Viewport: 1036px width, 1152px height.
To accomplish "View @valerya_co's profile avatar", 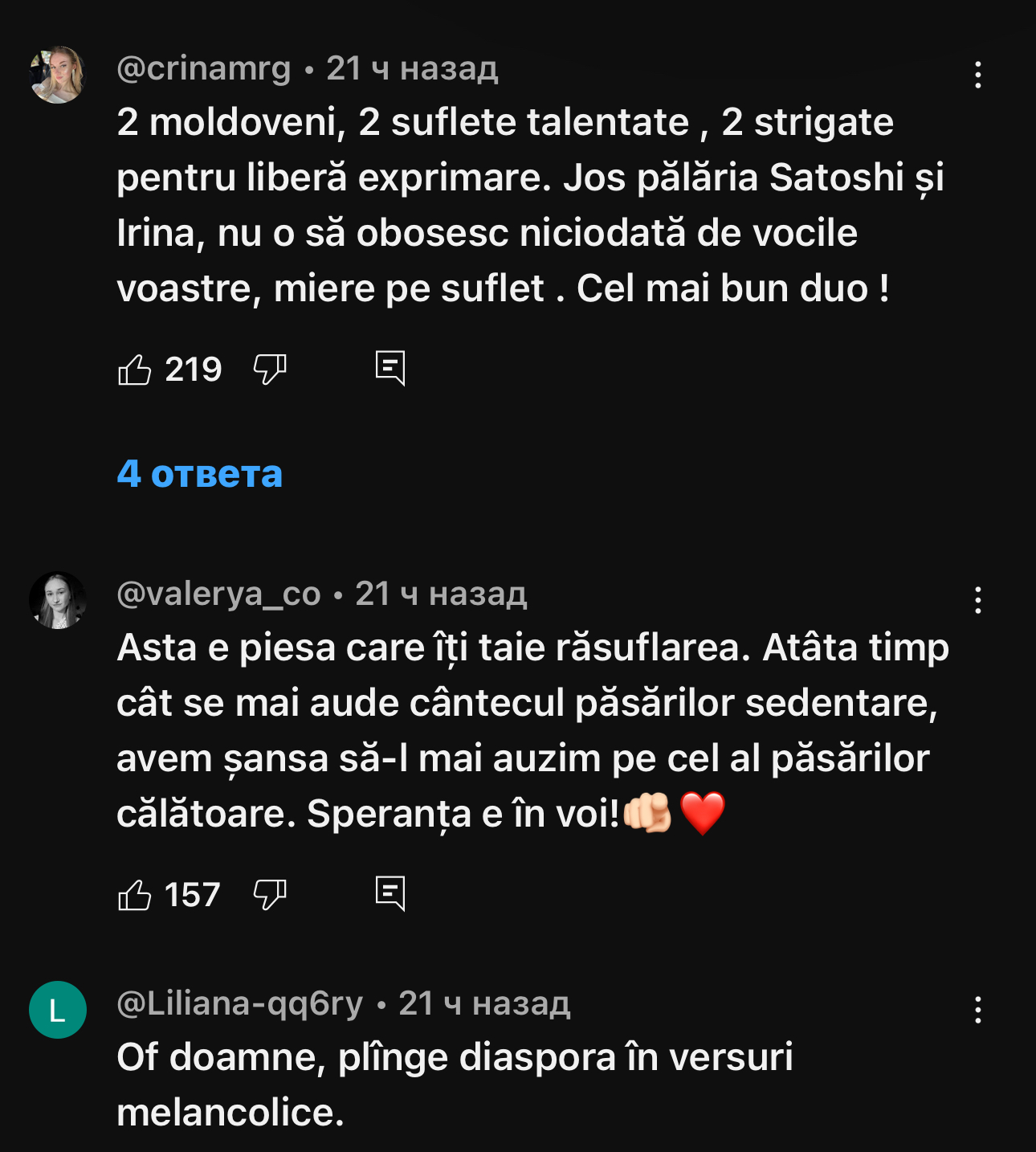I will tap(57, 600).
